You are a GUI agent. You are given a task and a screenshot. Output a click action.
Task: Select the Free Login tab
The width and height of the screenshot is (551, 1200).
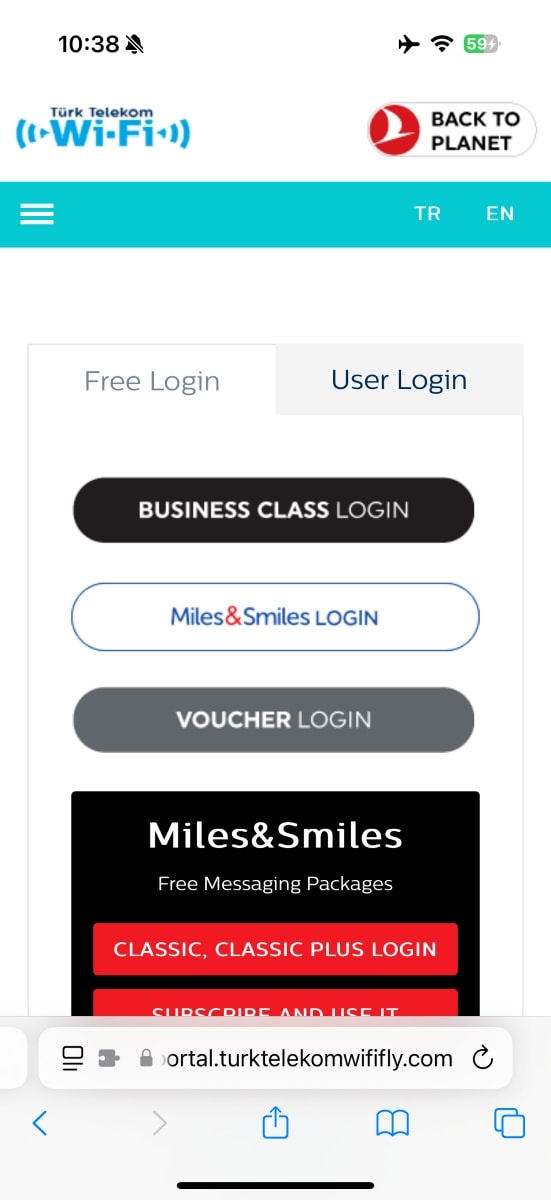pyautogui.click(x=152, y=380)
